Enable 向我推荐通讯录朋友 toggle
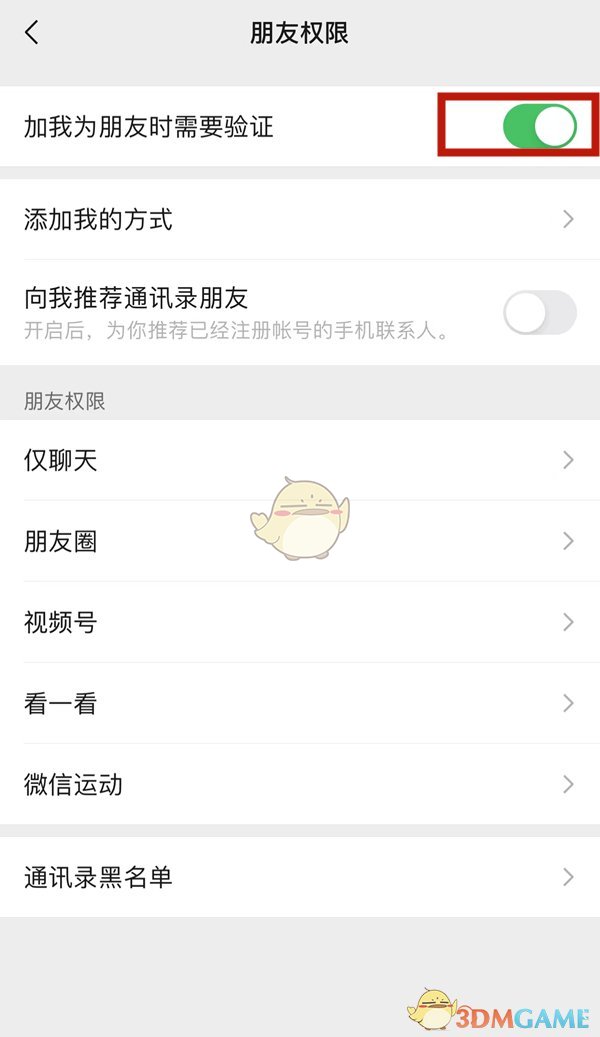Screen dimensions: 600x1037 539,313
